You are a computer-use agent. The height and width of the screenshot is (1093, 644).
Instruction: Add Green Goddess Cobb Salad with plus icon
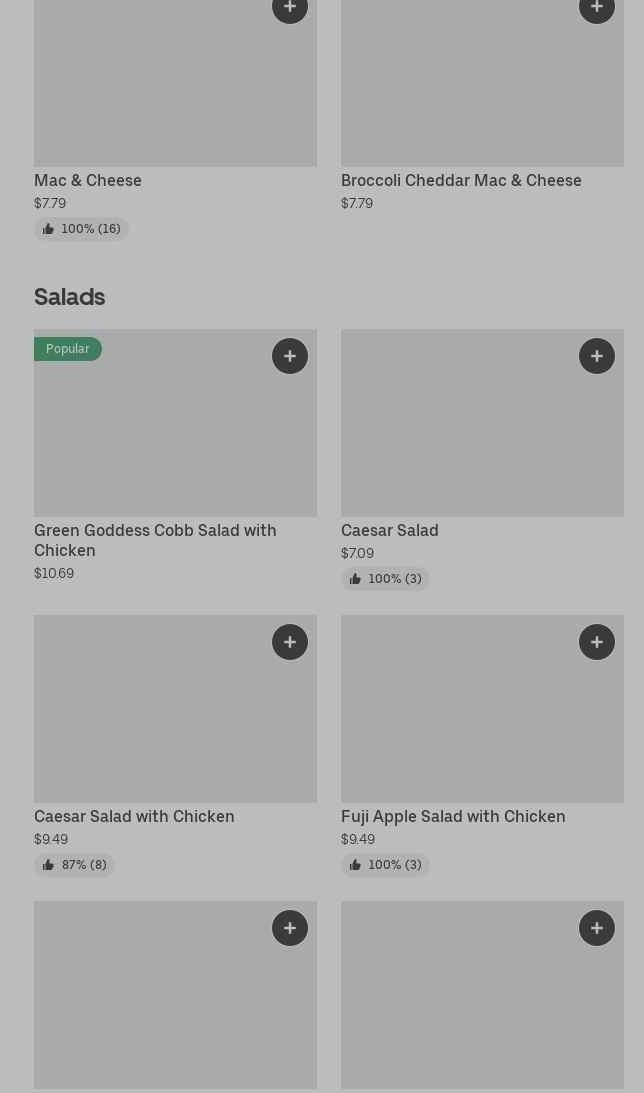pos(290,356)
